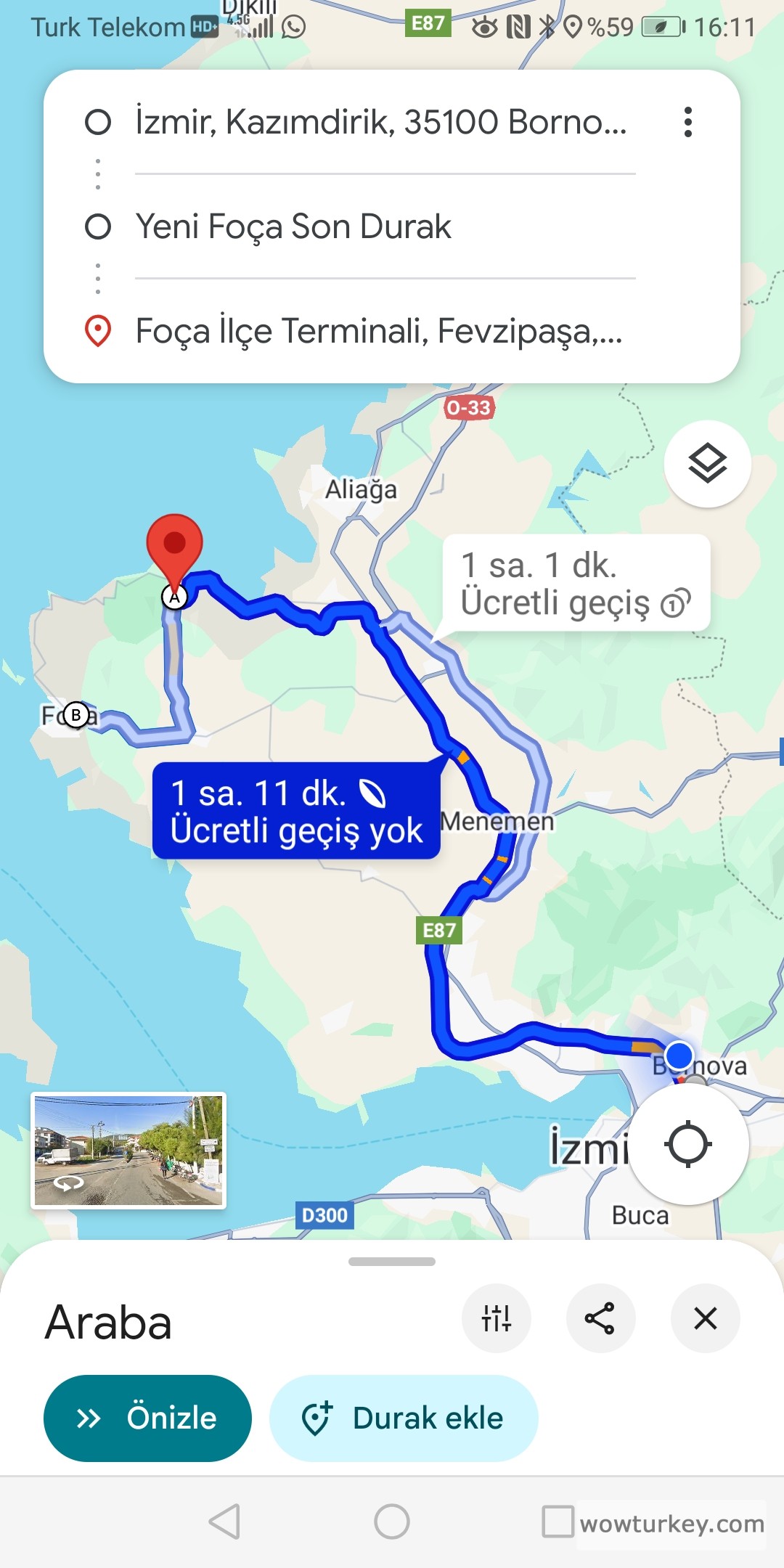
Task: Open the three-dot menu next to İzmir address
Action: (x=688, y=122)
